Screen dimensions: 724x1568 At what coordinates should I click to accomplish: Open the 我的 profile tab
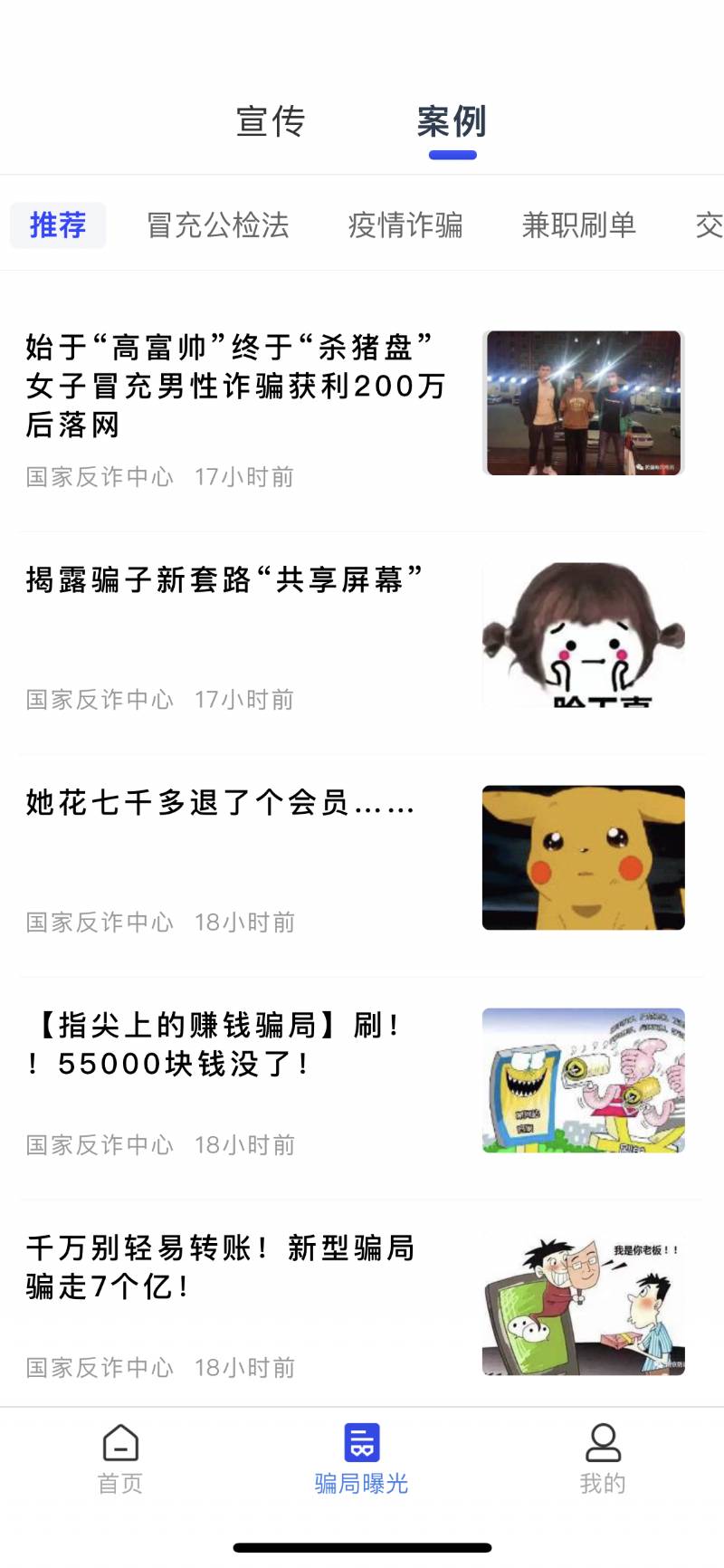coord(603,1459)
